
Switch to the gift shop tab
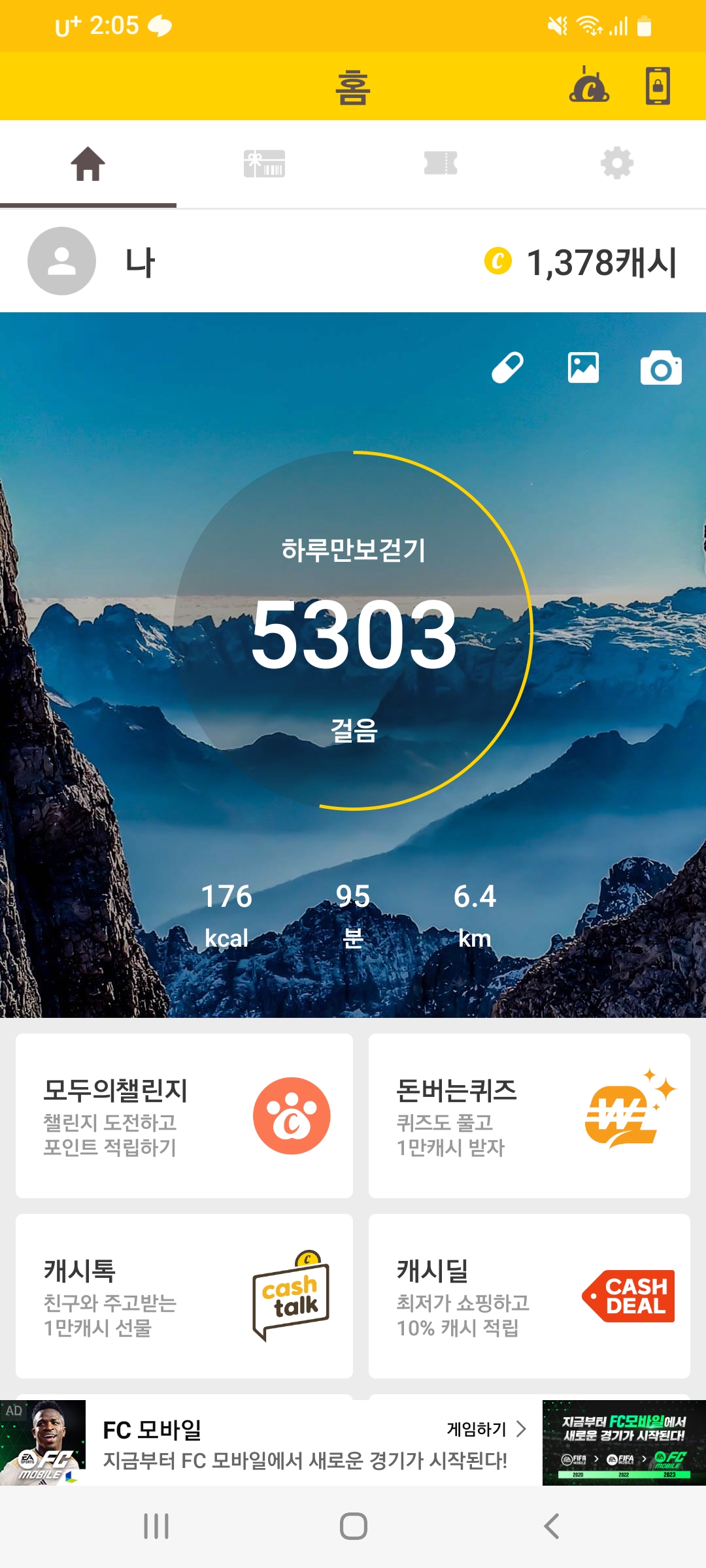tap(264, 164)
